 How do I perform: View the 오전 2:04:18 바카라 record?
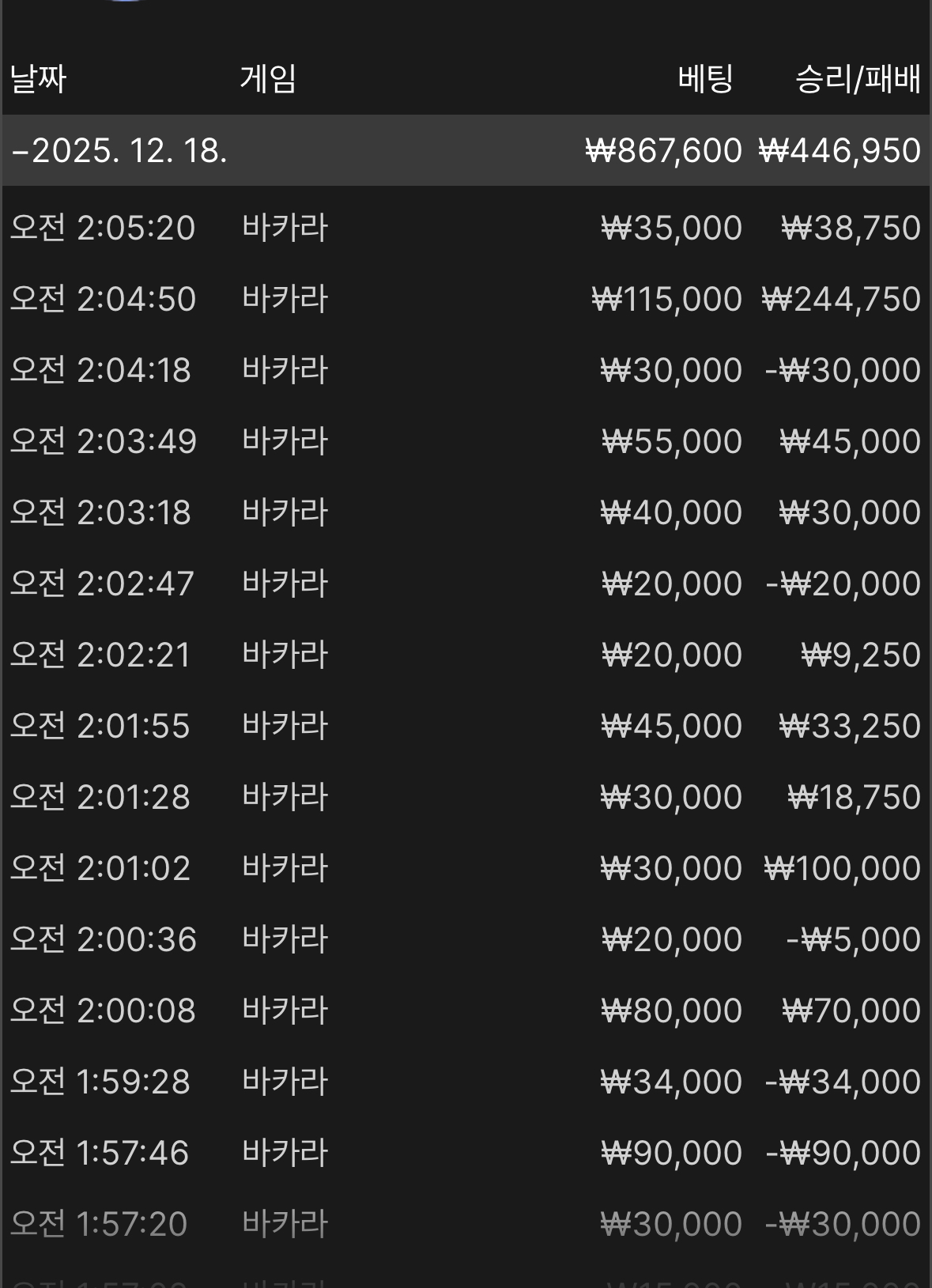click(465, 370)
